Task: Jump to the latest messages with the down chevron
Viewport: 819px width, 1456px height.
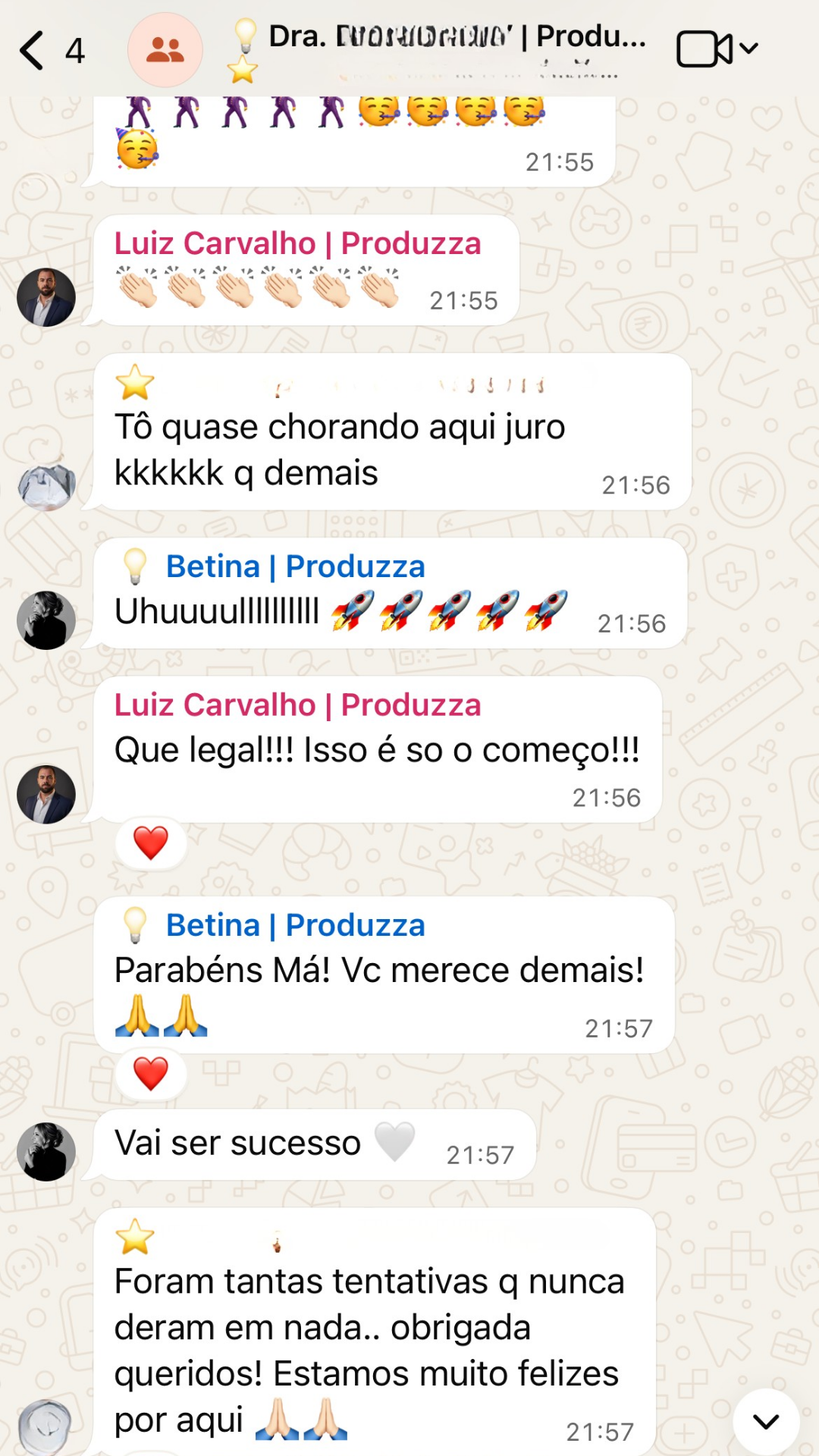Action: (766, 1422)
